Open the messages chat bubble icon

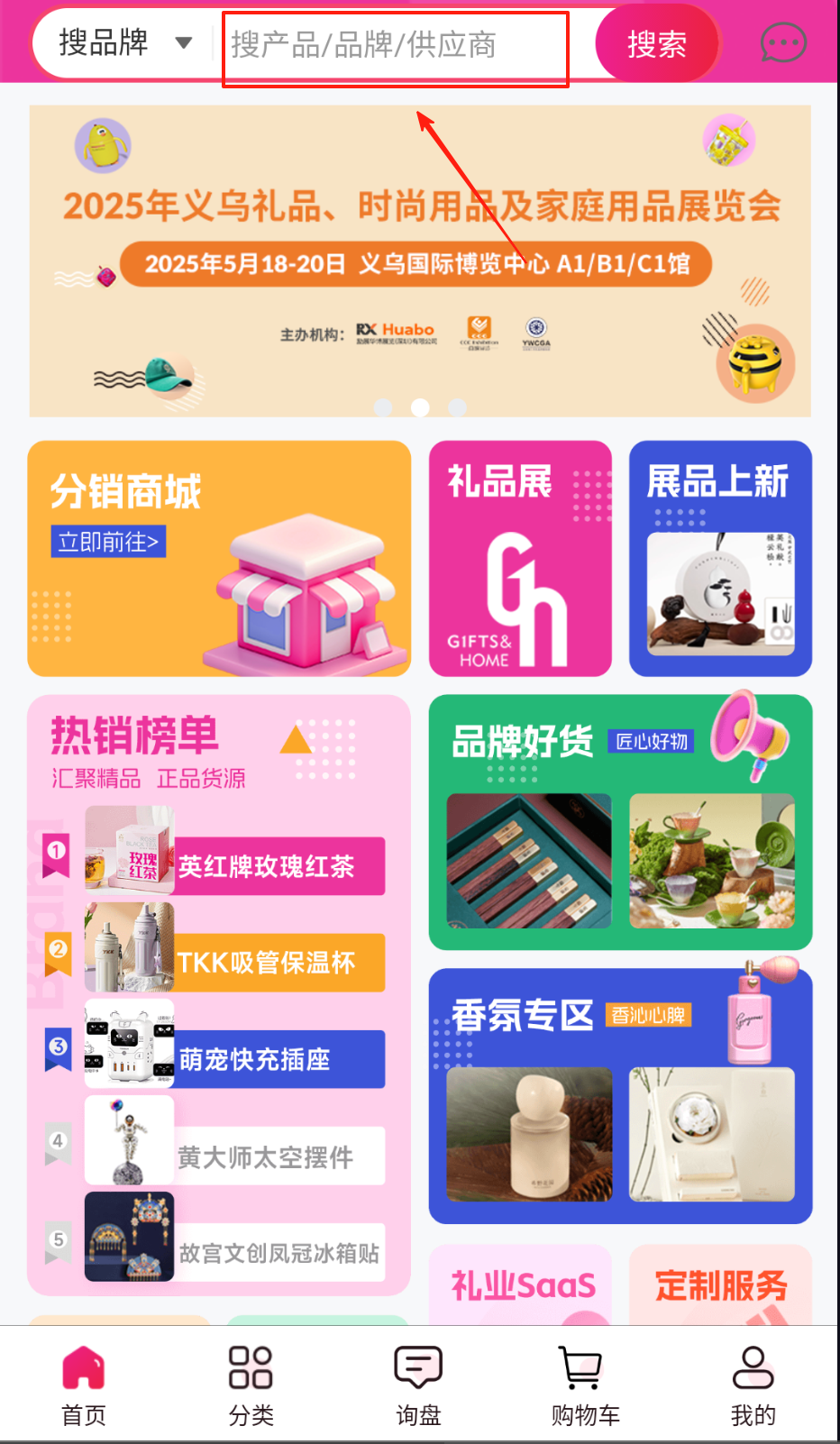click(782, 43)
